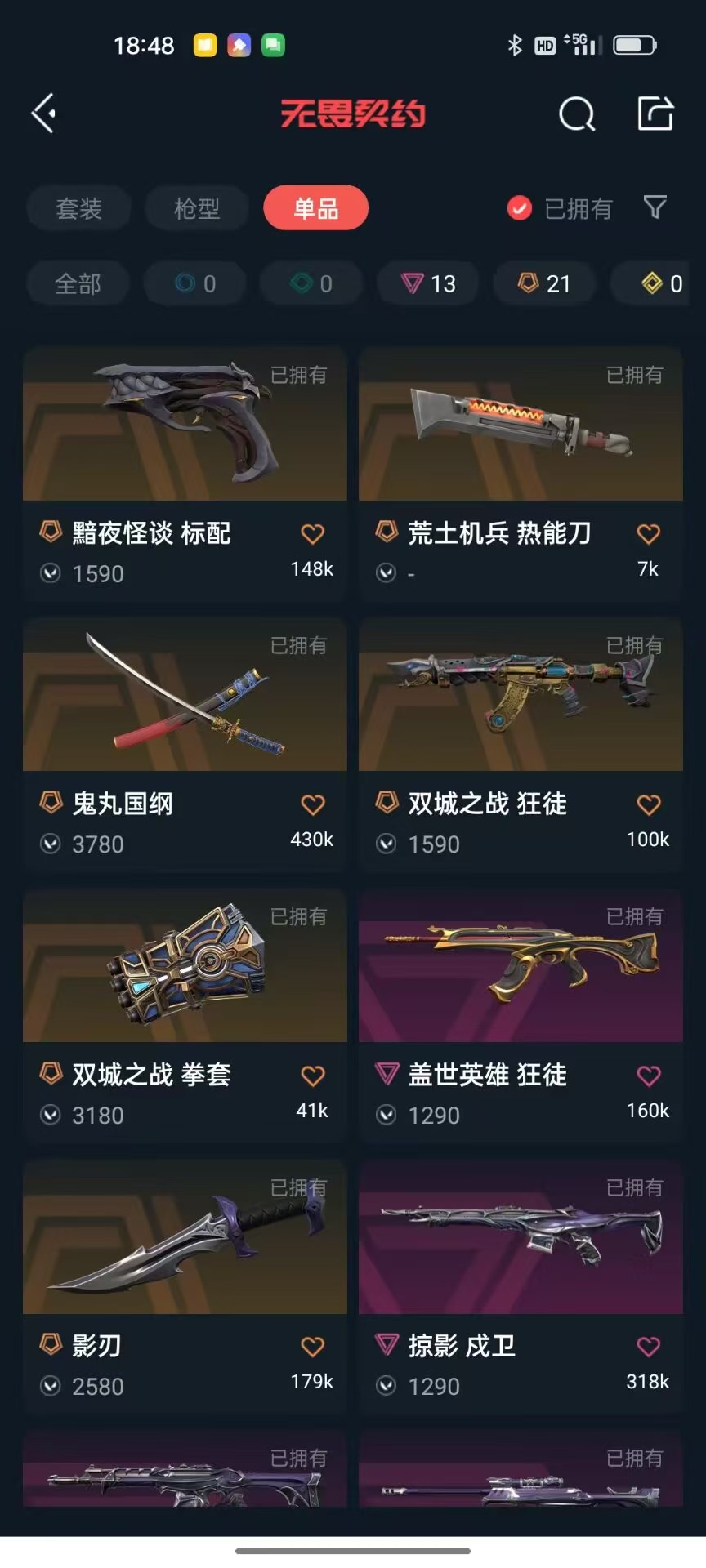Filter by the blue tier chip showing 0
Screen dimensions: 706x1568
point(194,283)
